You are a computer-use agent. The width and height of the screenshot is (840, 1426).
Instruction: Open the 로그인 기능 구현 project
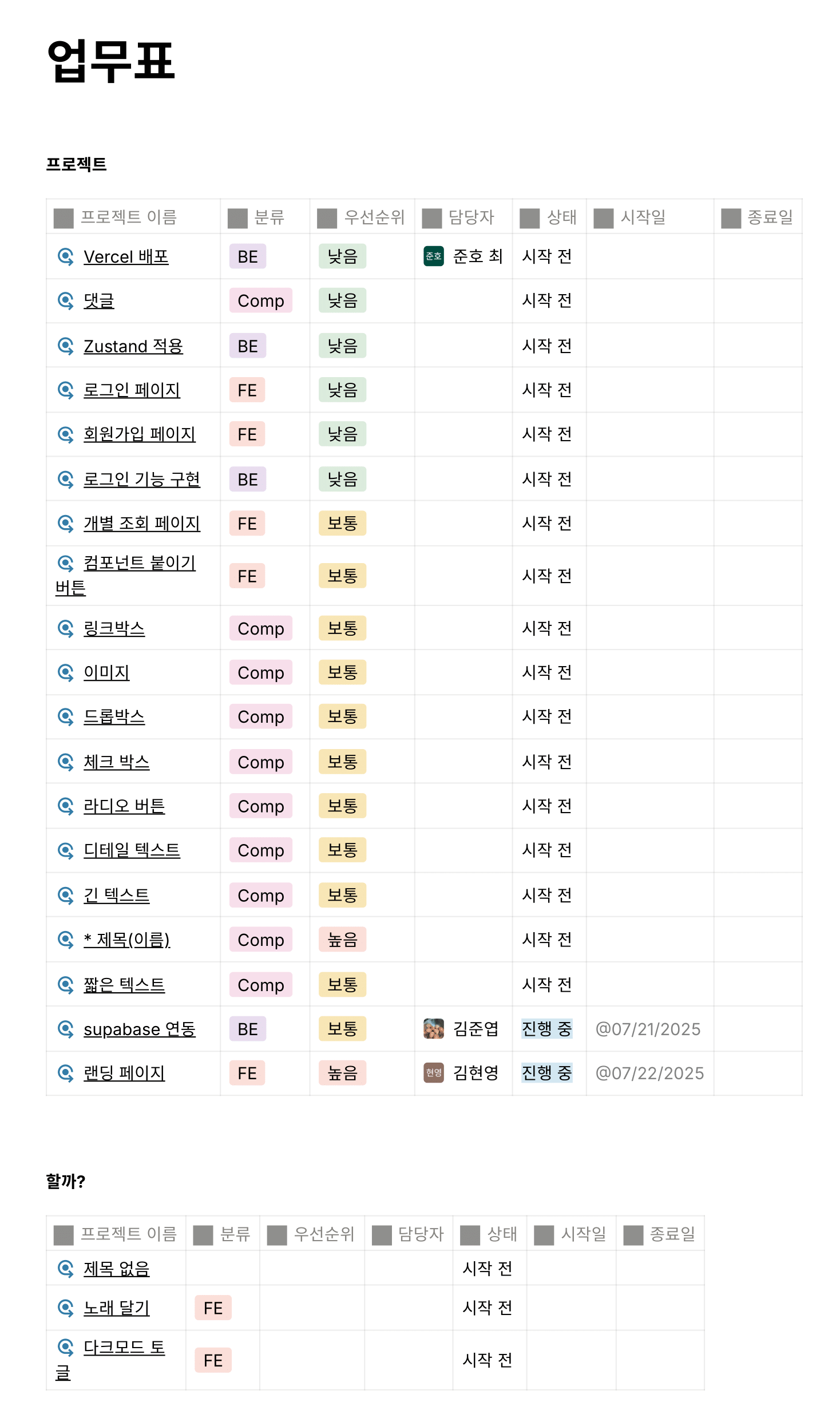pyautogui.click(x=142, y=480)
